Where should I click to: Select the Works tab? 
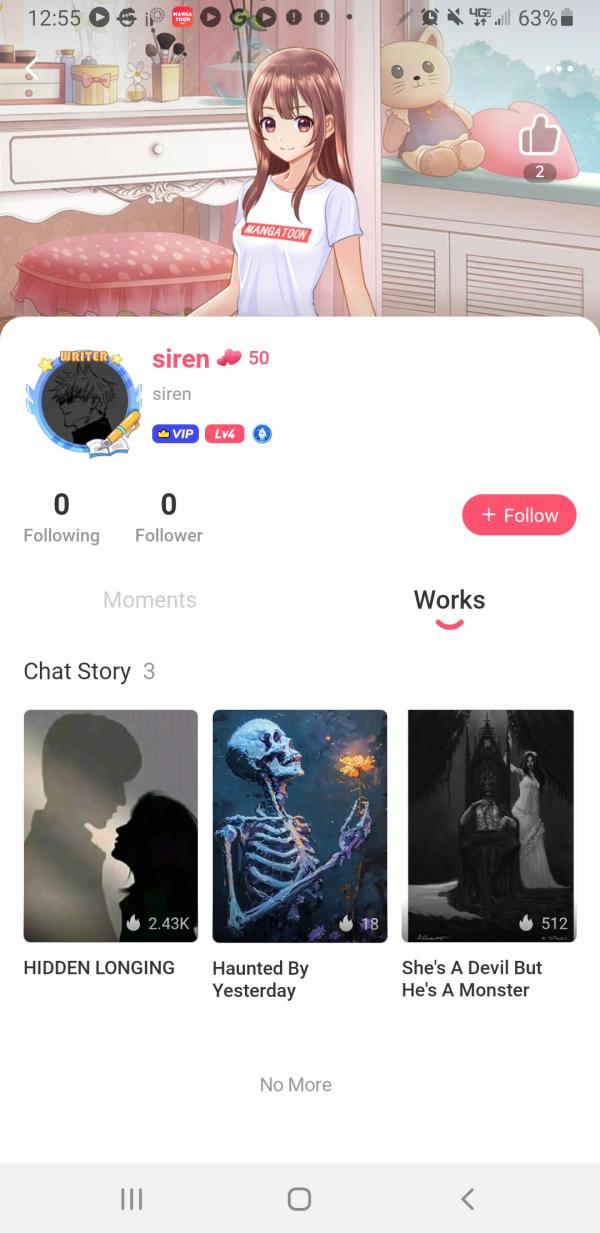[x=449, y=600]
